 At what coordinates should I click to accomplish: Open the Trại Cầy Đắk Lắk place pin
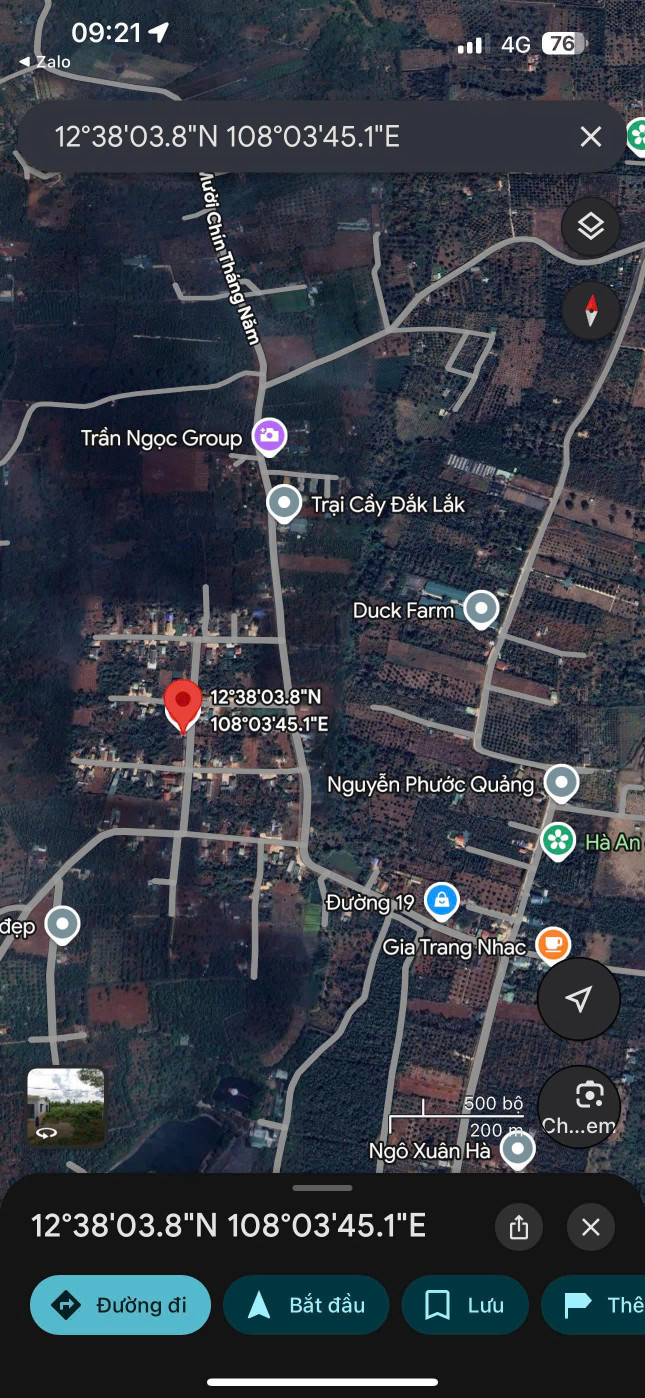tap(285, 504)
